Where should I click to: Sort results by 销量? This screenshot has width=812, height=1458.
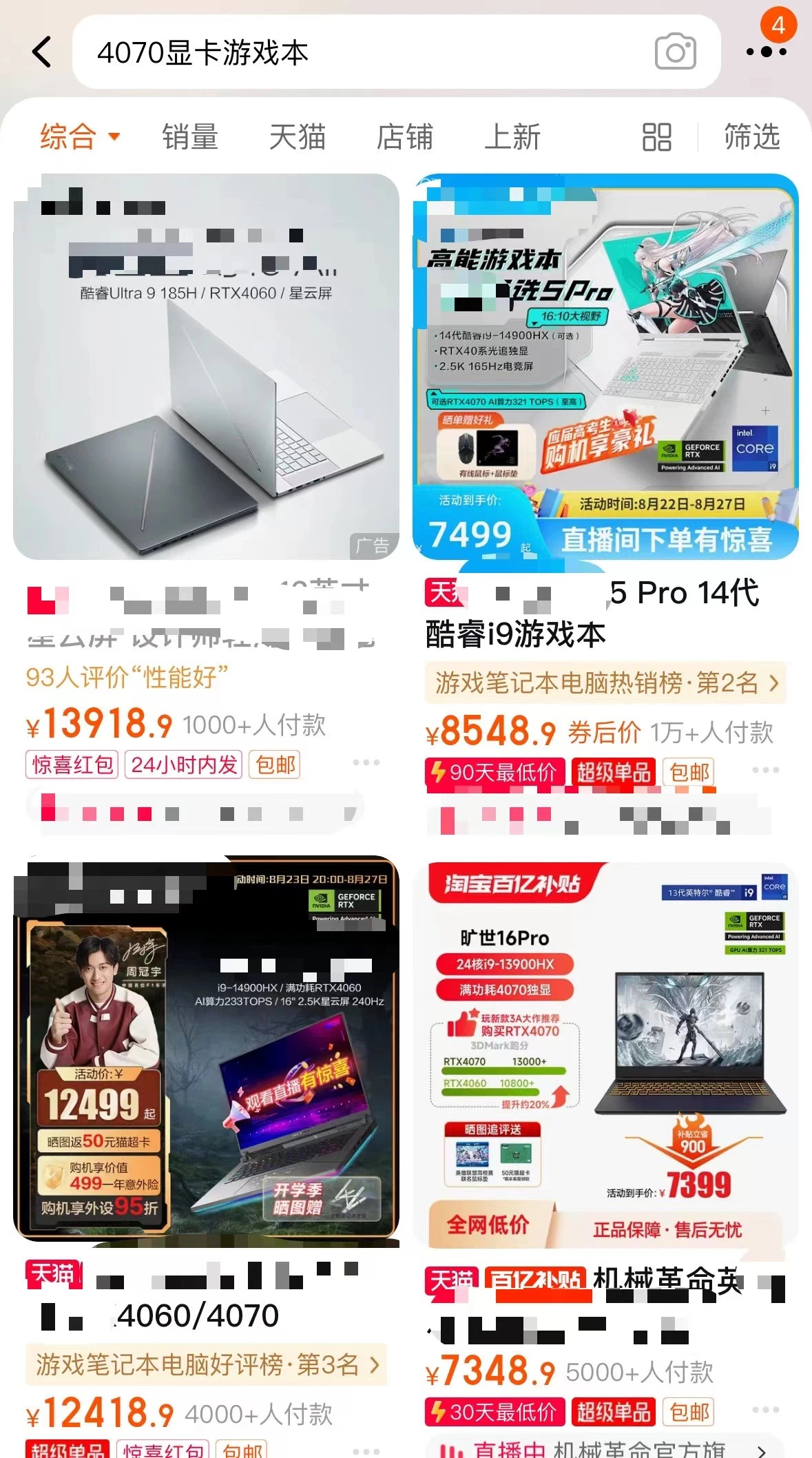coord(190,136)
